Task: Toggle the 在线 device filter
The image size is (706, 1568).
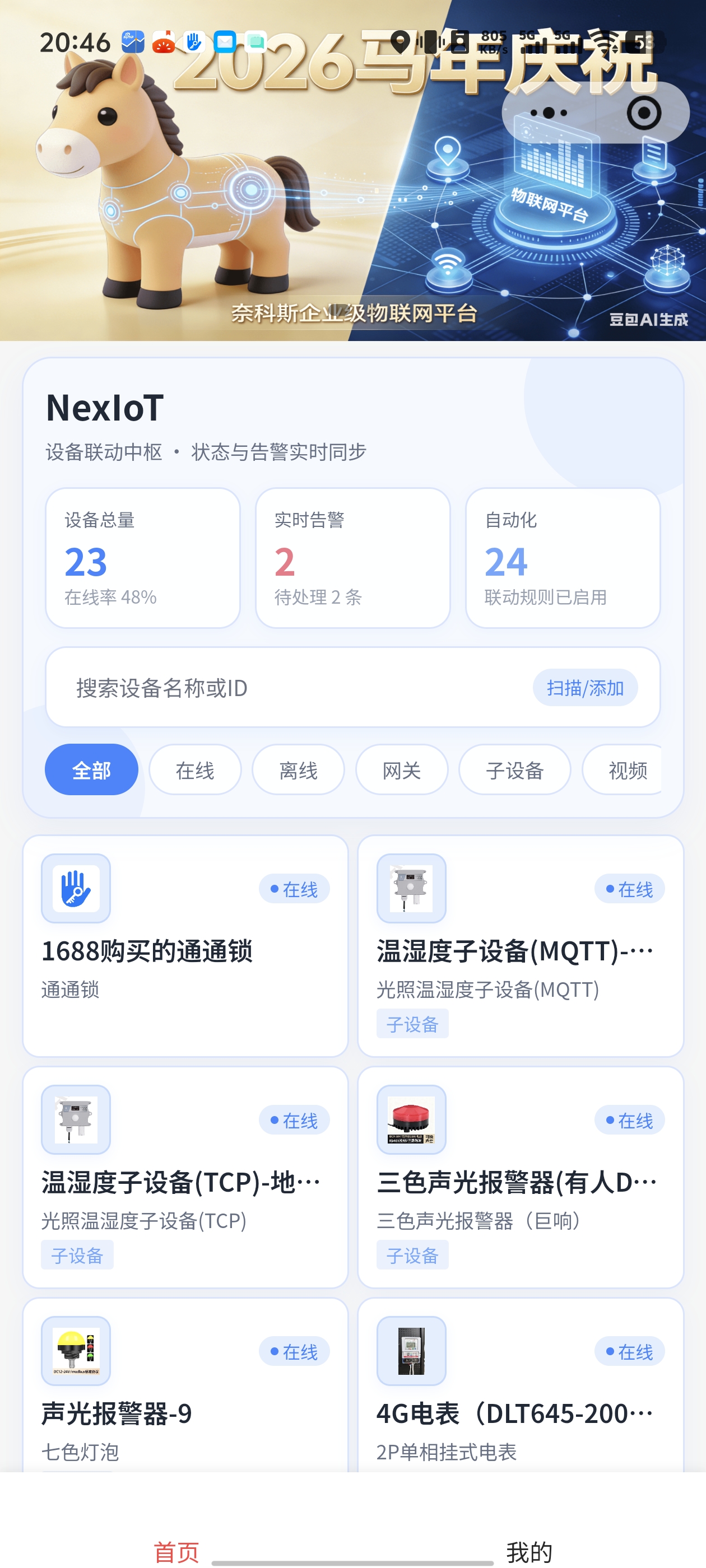Action: click(x=194, y=769)
